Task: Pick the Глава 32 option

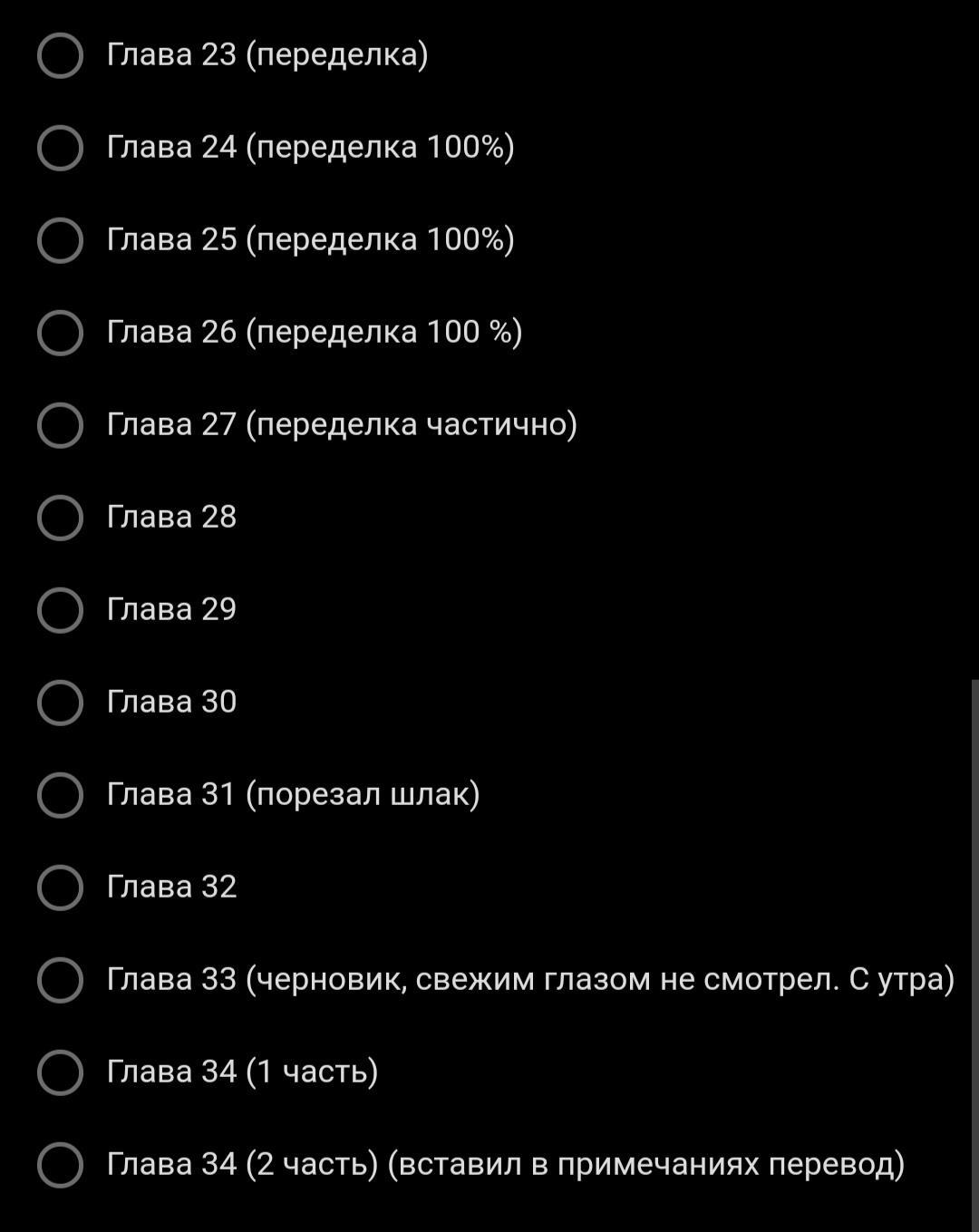Action: click(x=60, y=888)
